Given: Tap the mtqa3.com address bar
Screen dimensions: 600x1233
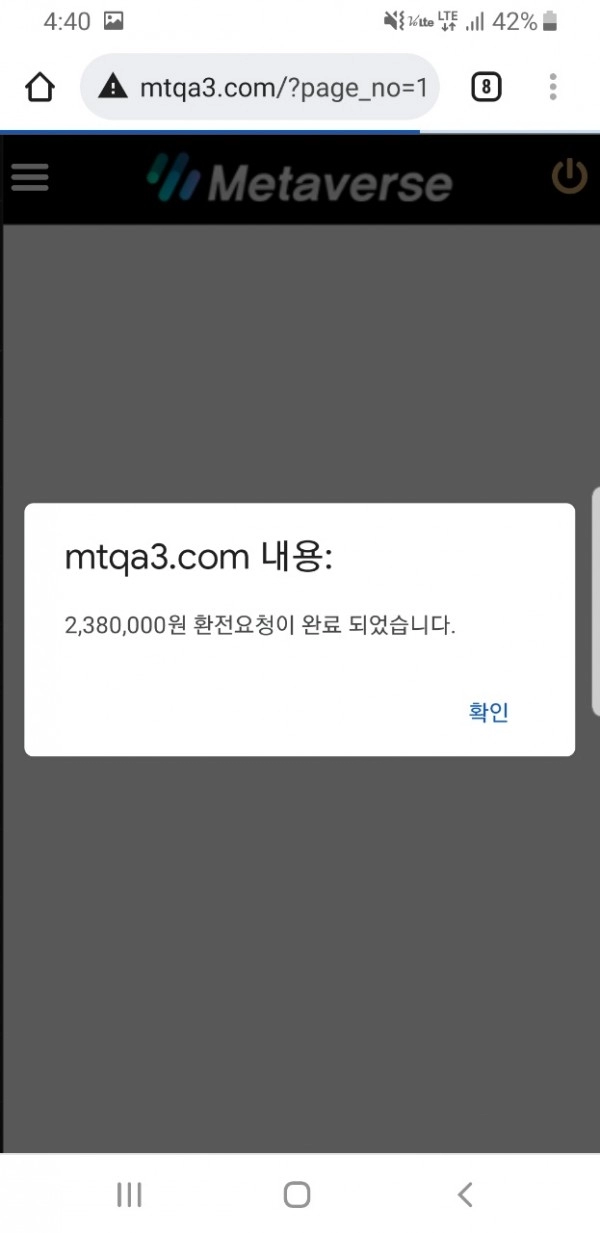Looking at the screenshot, I should point(260,87).
